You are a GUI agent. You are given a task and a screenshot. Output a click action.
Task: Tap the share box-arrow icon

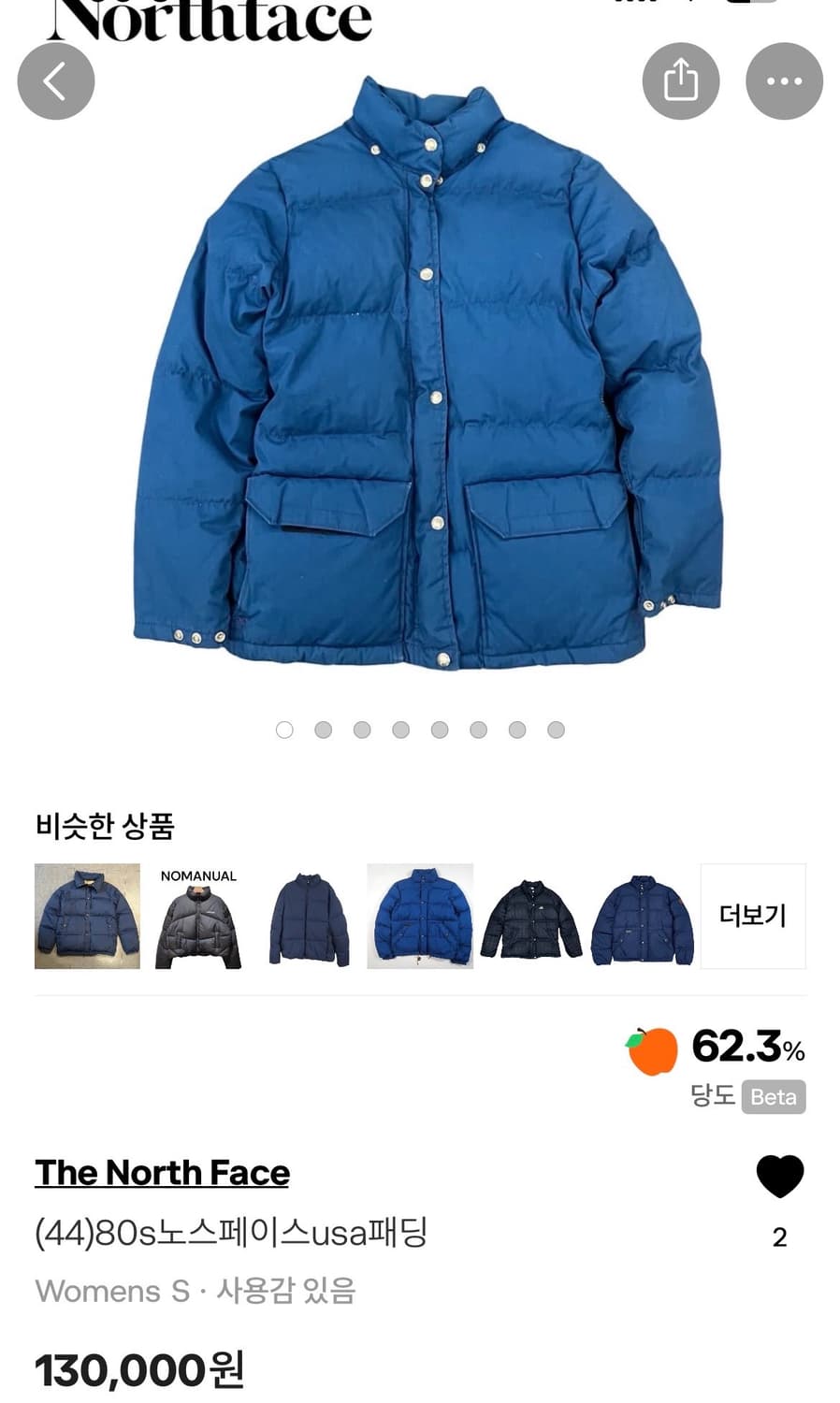pos(681,81)
